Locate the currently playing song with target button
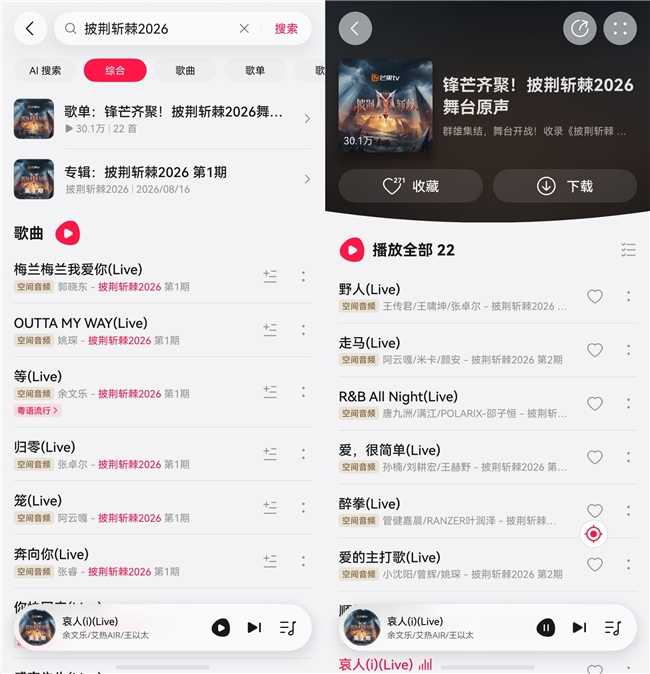 [593, 534]
